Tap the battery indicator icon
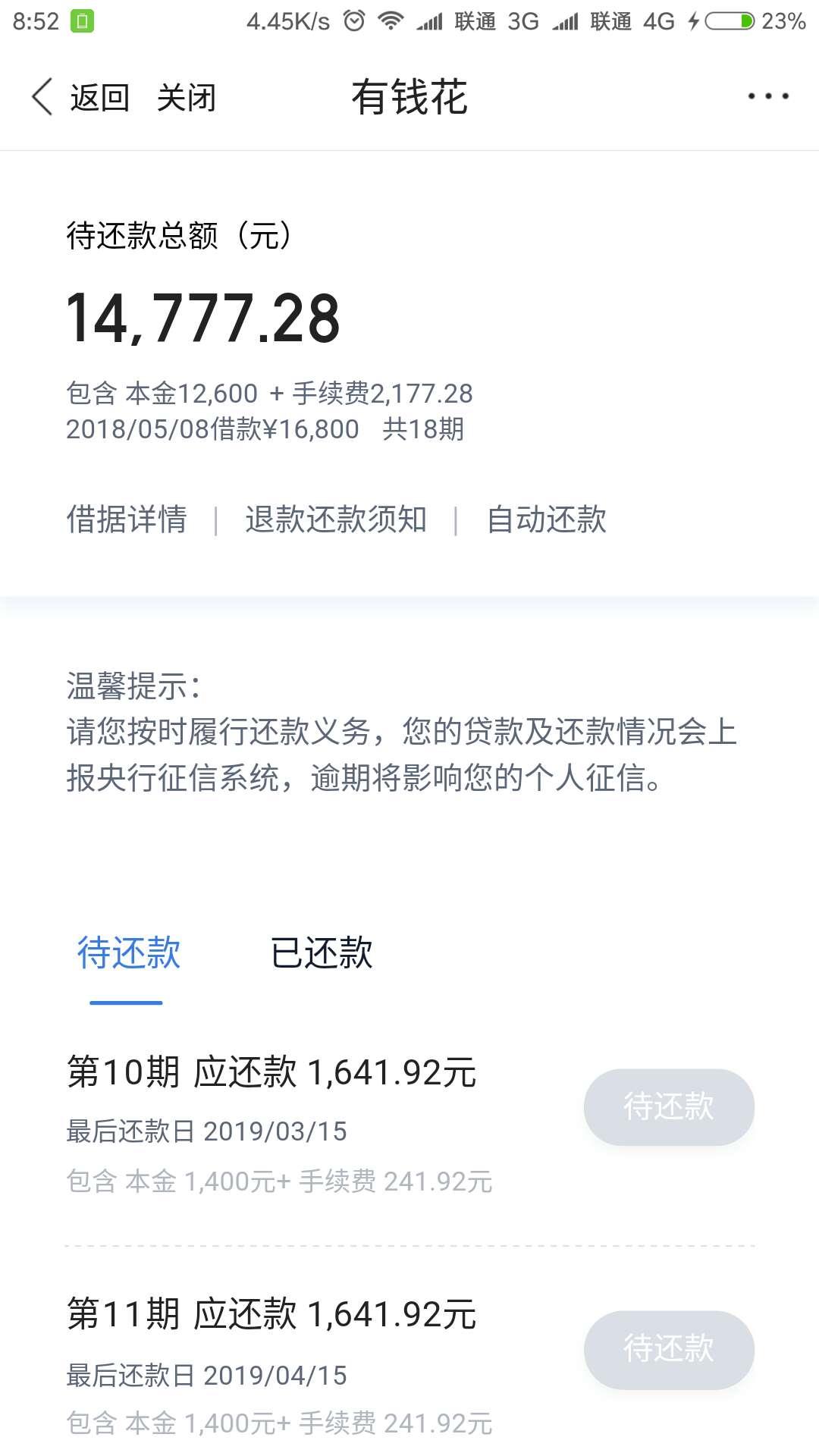This screenshot has width=819, height=1456. [730, 20]
